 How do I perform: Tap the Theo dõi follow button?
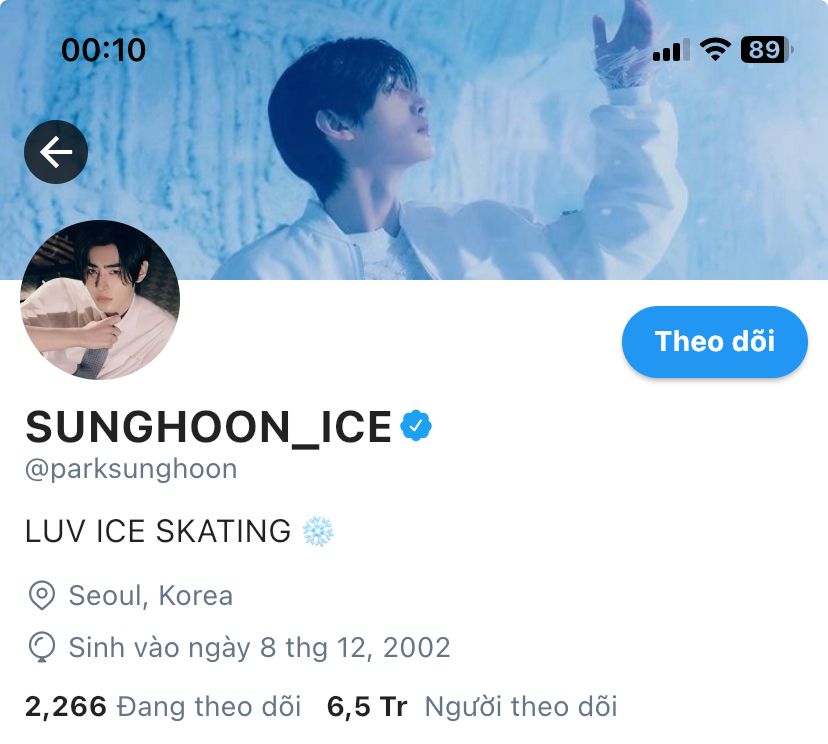(714, 342)
